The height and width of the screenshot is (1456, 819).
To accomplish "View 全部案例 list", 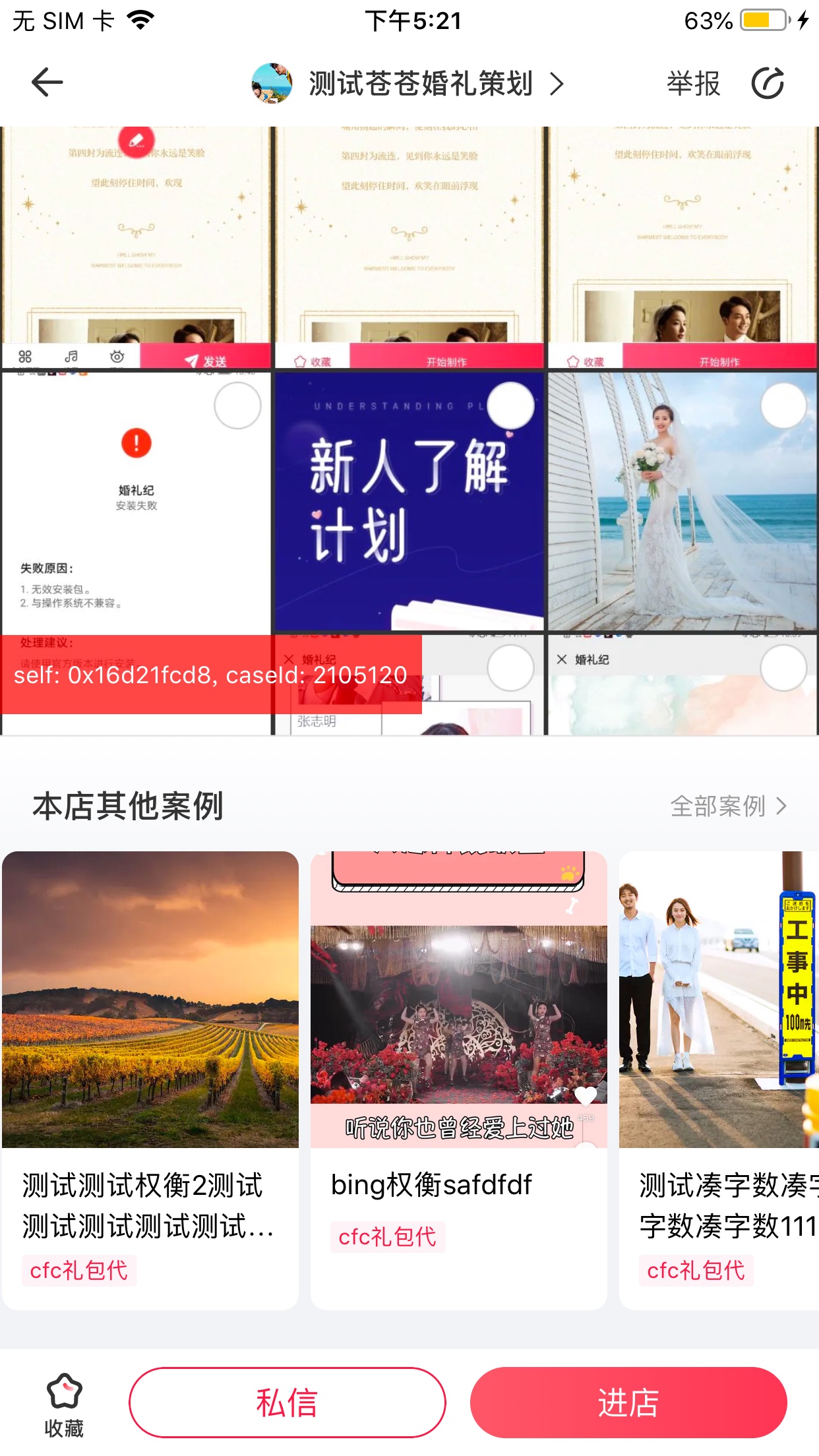I will (729, 806).
